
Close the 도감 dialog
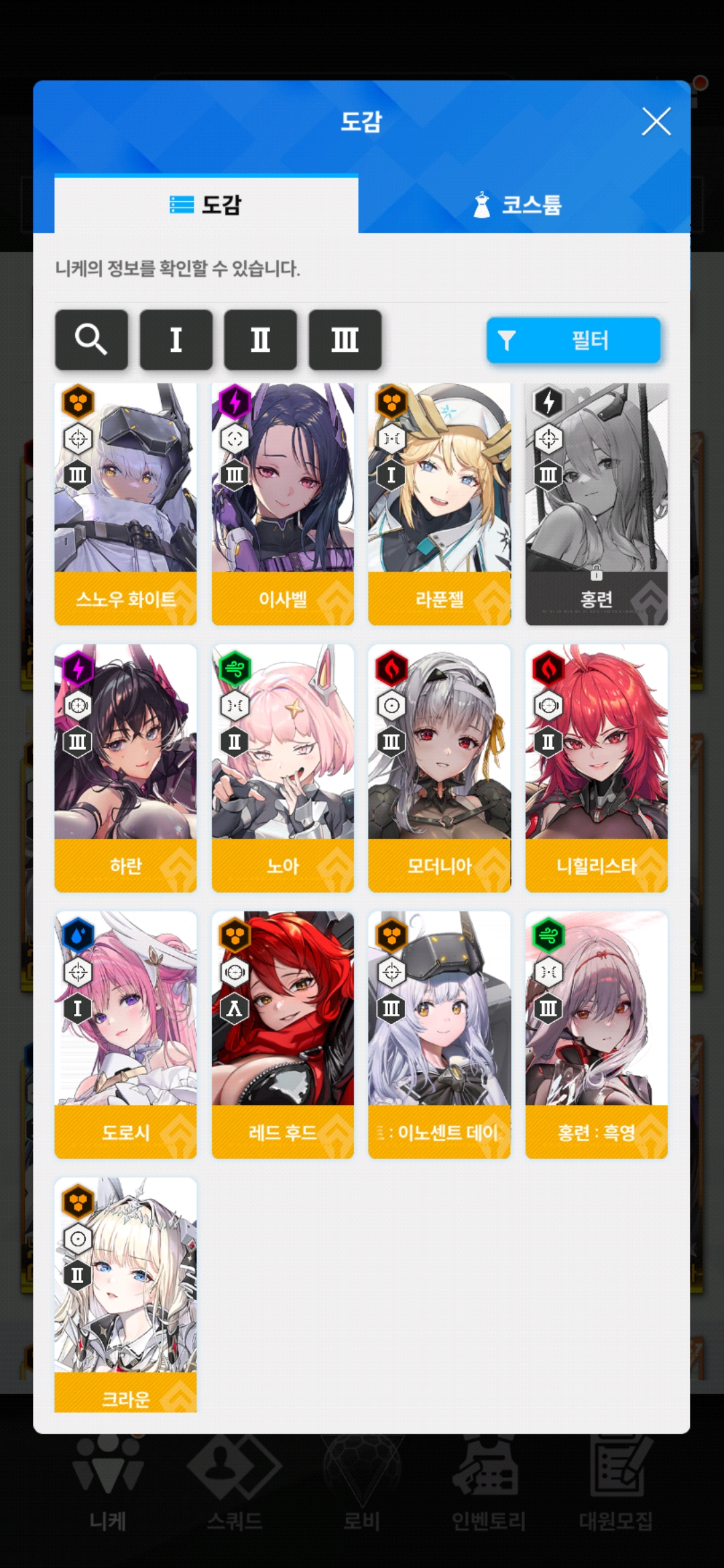[656, 121]
